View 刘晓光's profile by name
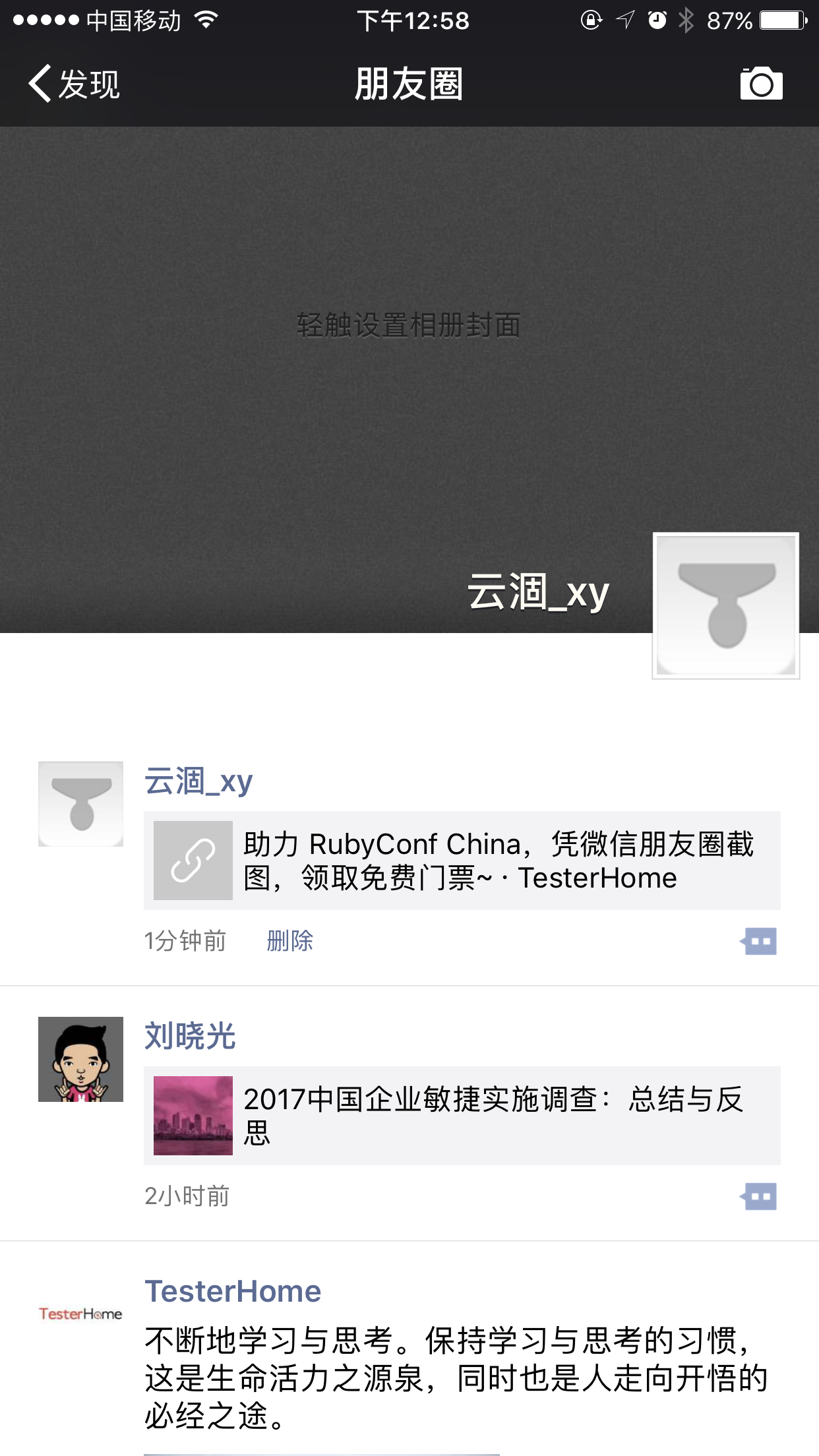The height and width of the screenshot is (1456, 819). (190, 1036)
